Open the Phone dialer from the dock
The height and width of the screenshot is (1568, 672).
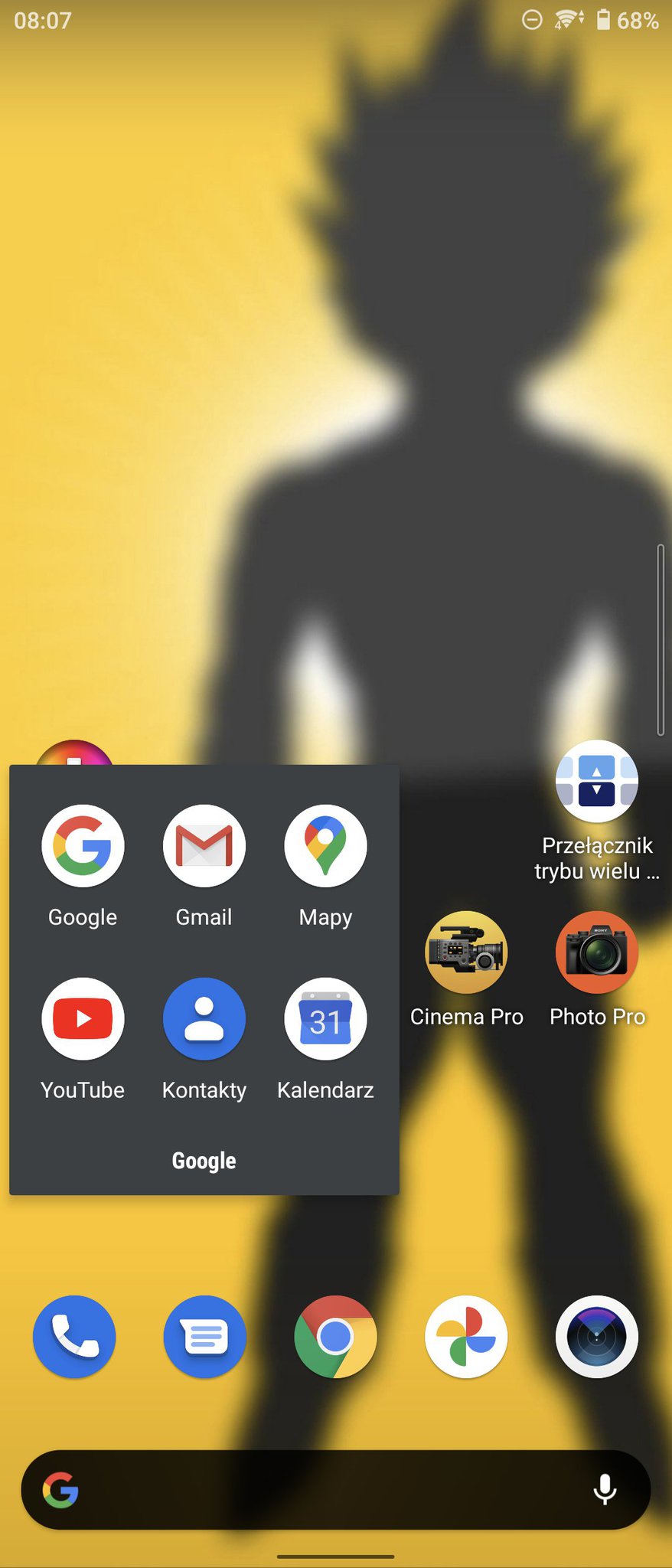pyautogui.click(x=74, y=1337)
